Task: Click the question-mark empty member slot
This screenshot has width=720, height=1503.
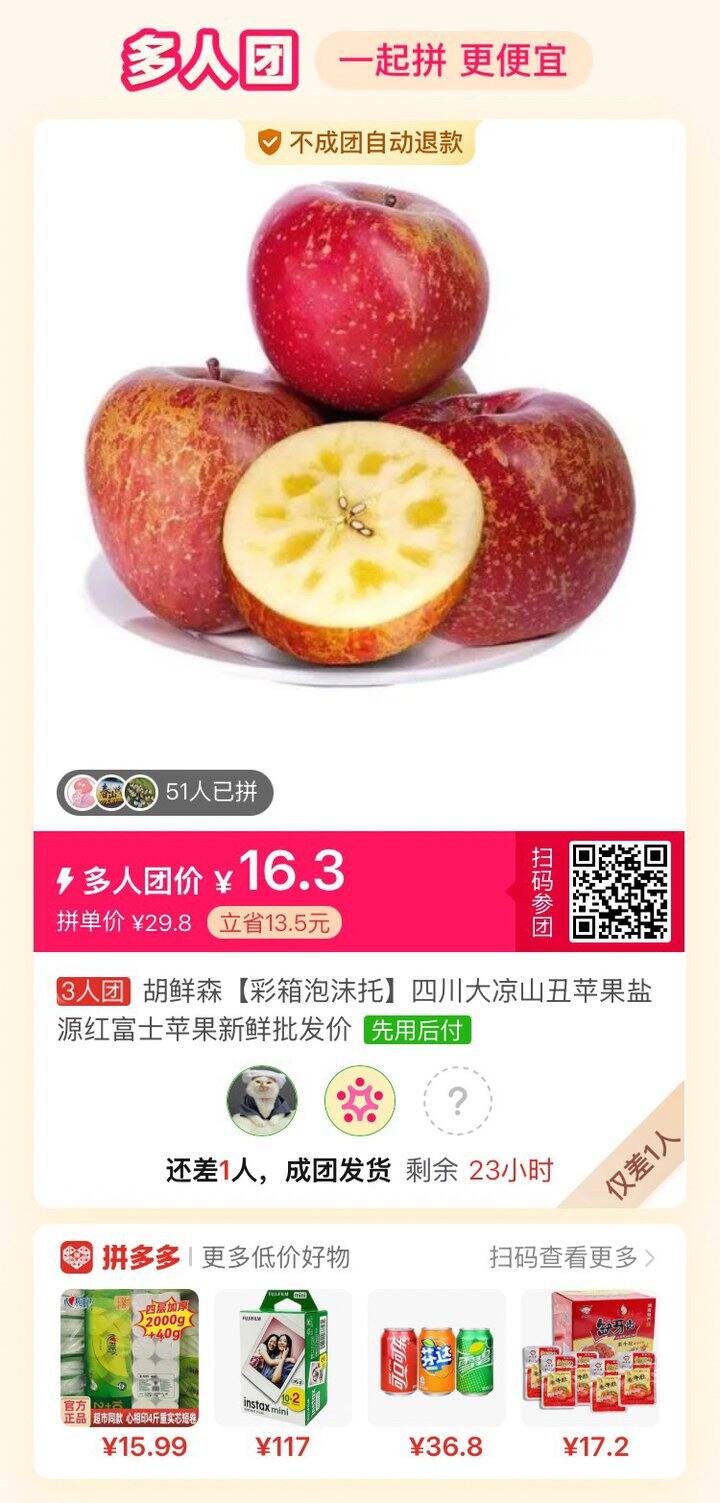Action: pyautogui.click(x=458, y=1104)
